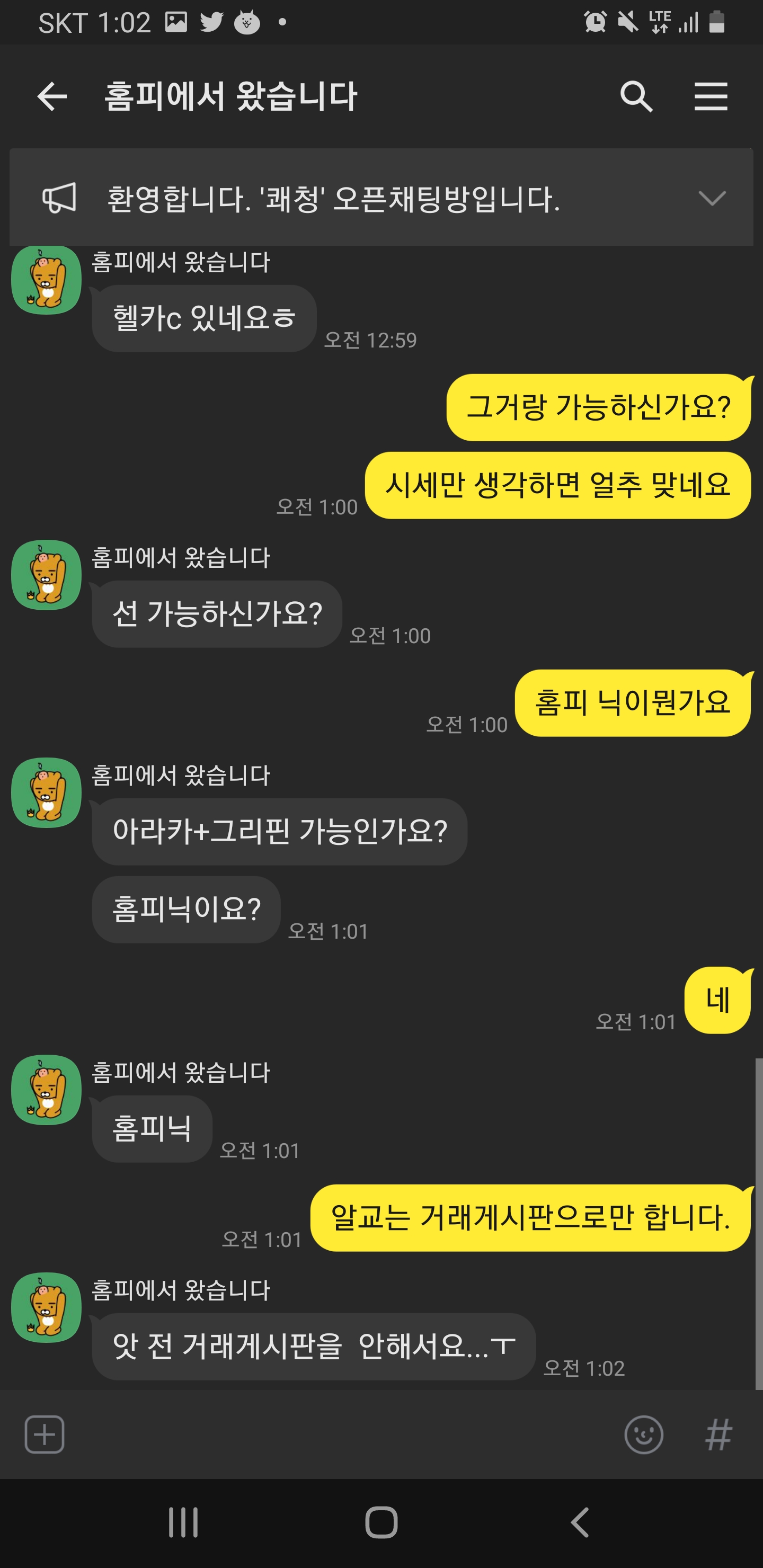Open sender profile avatar beside 헬카c message
The width and height of the screenshot is (763, 1568).
[46, 281]
